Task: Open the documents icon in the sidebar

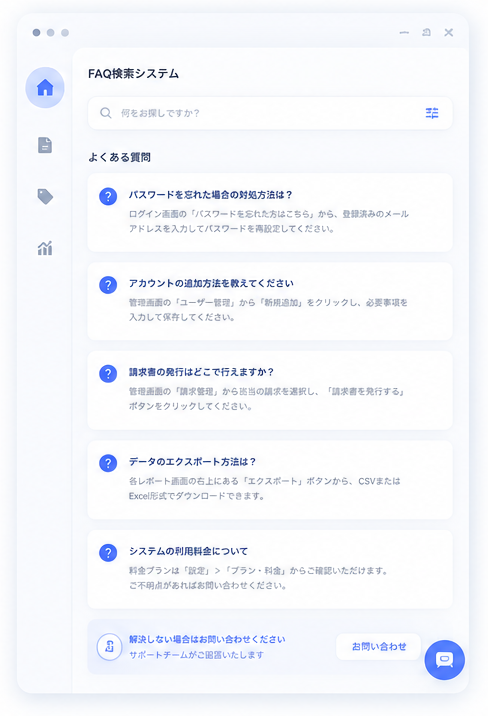Action: [45, 145]
